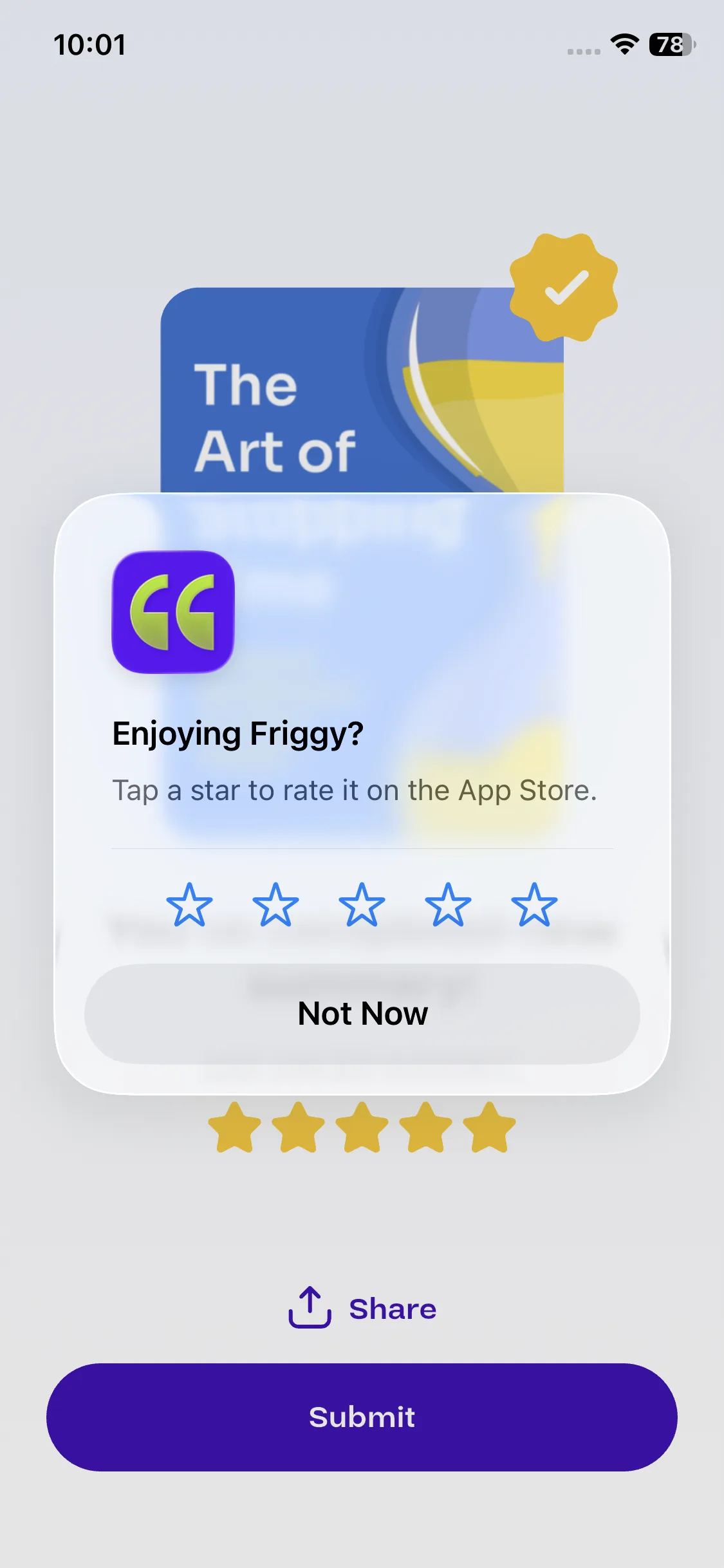Select fourth blue star in rating dialog
The image size is (724, 1568).
[x=448, y=904]
